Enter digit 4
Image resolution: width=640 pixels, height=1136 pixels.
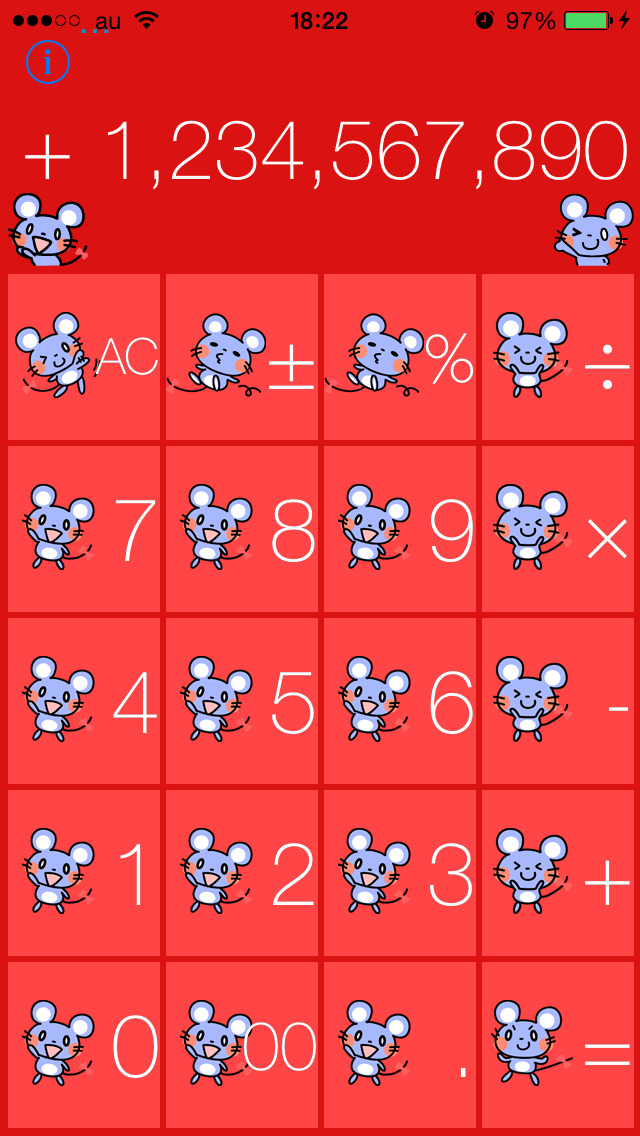[x=84, y=701]
